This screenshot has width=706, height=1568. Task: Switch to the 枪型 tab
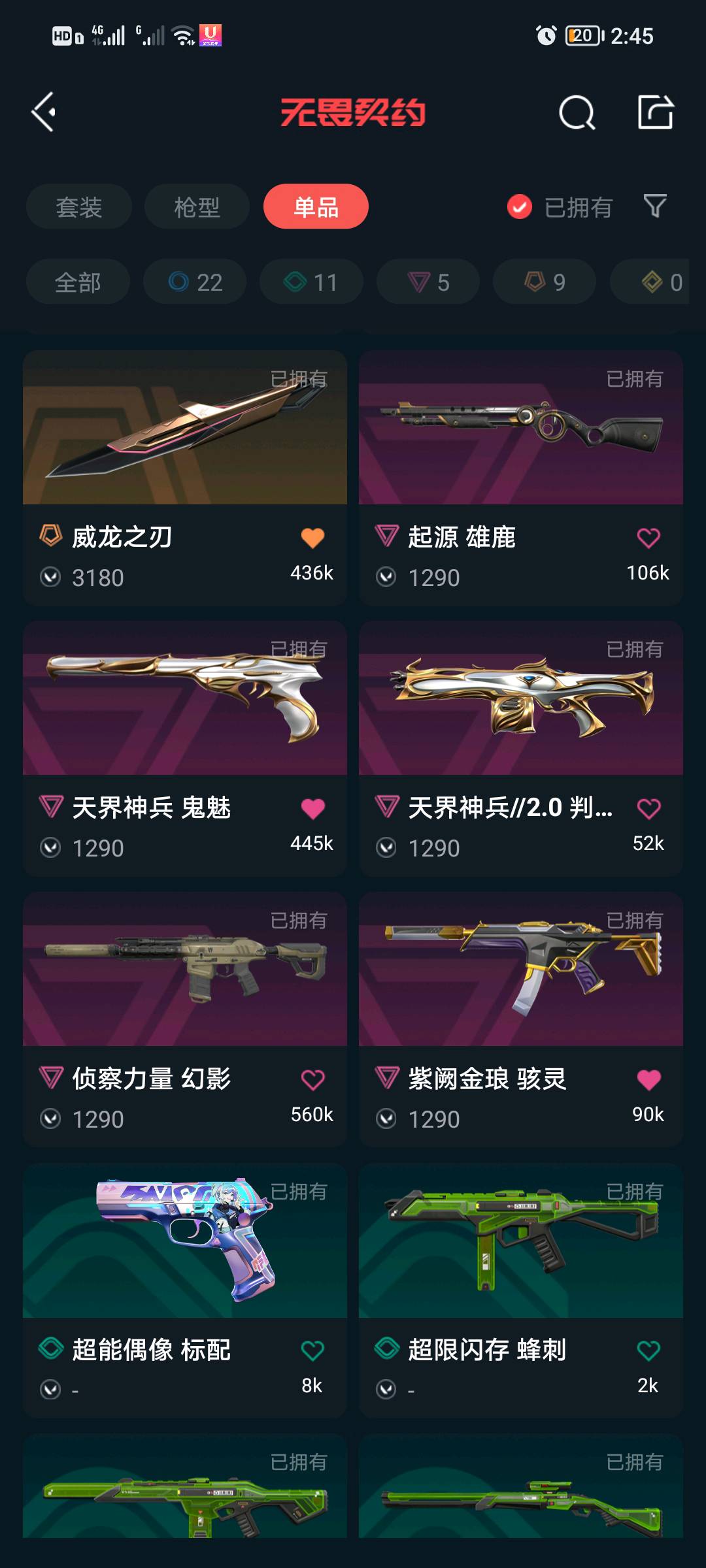[x=197, y=207]
